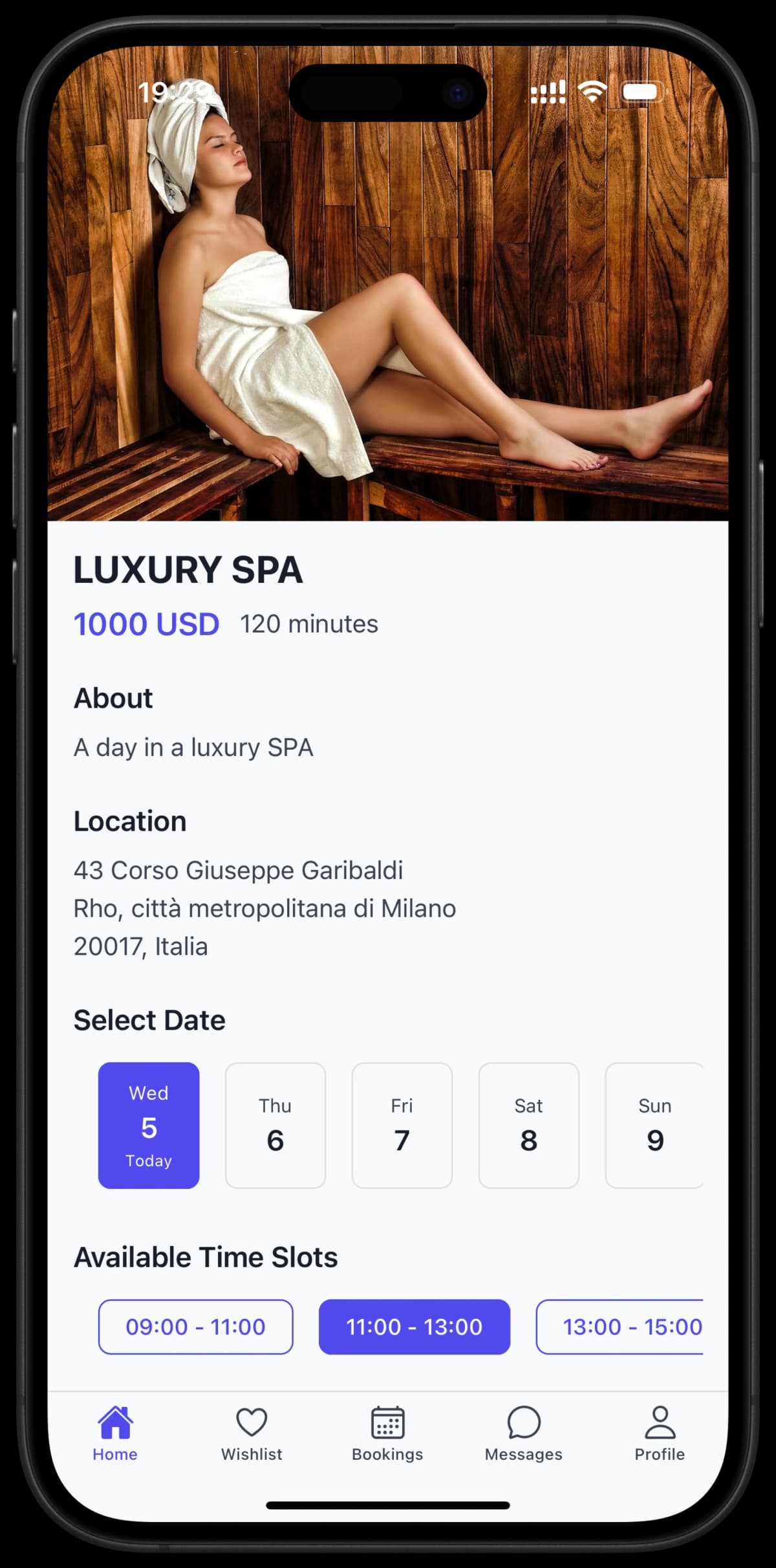Select Saturday 8 date card
This screenshot has height=1568, width=776.
528,1125
